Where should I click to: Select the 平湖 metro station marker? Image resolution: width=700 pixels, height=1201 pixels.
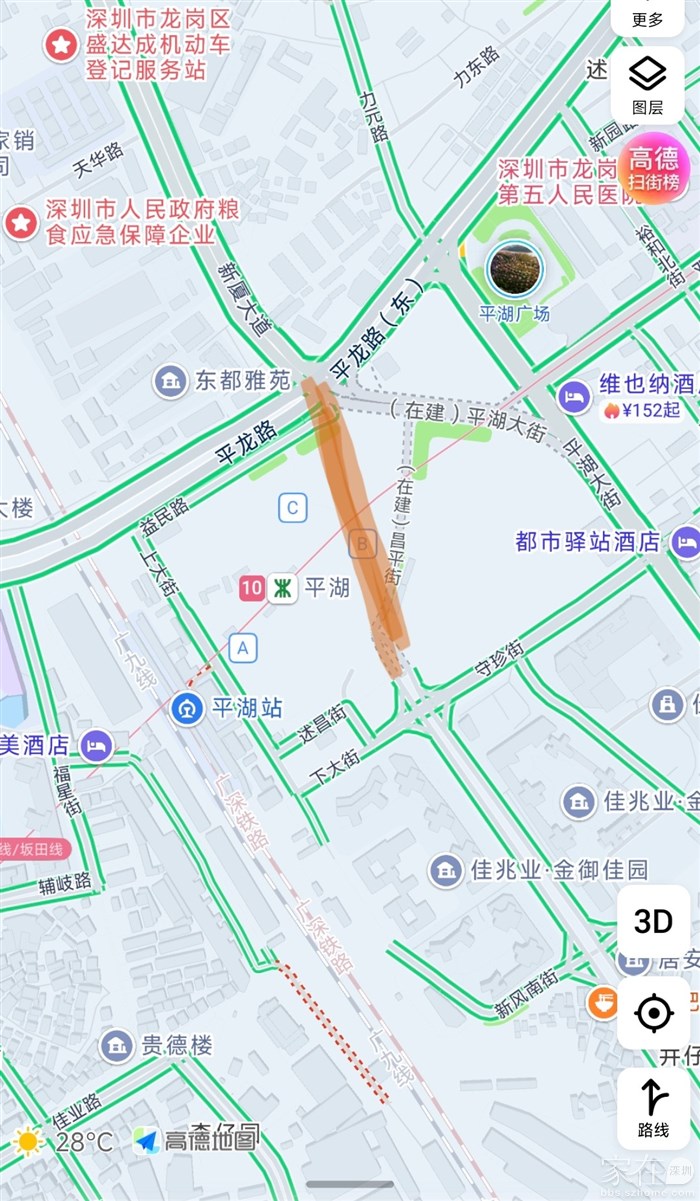(x=283, y=588)
